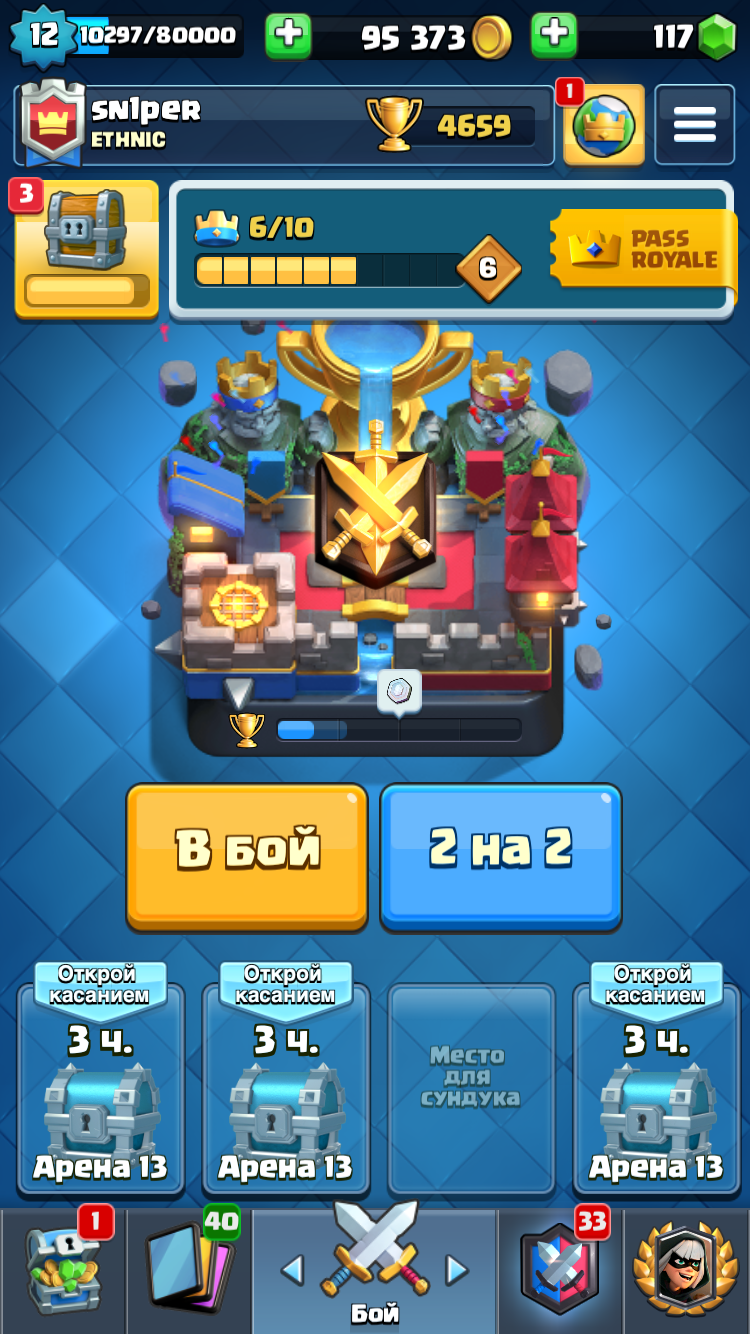750x1334 pixels.
Task: Tap the left arrow beside Бой swords
Action: (x=292, y=1270)
